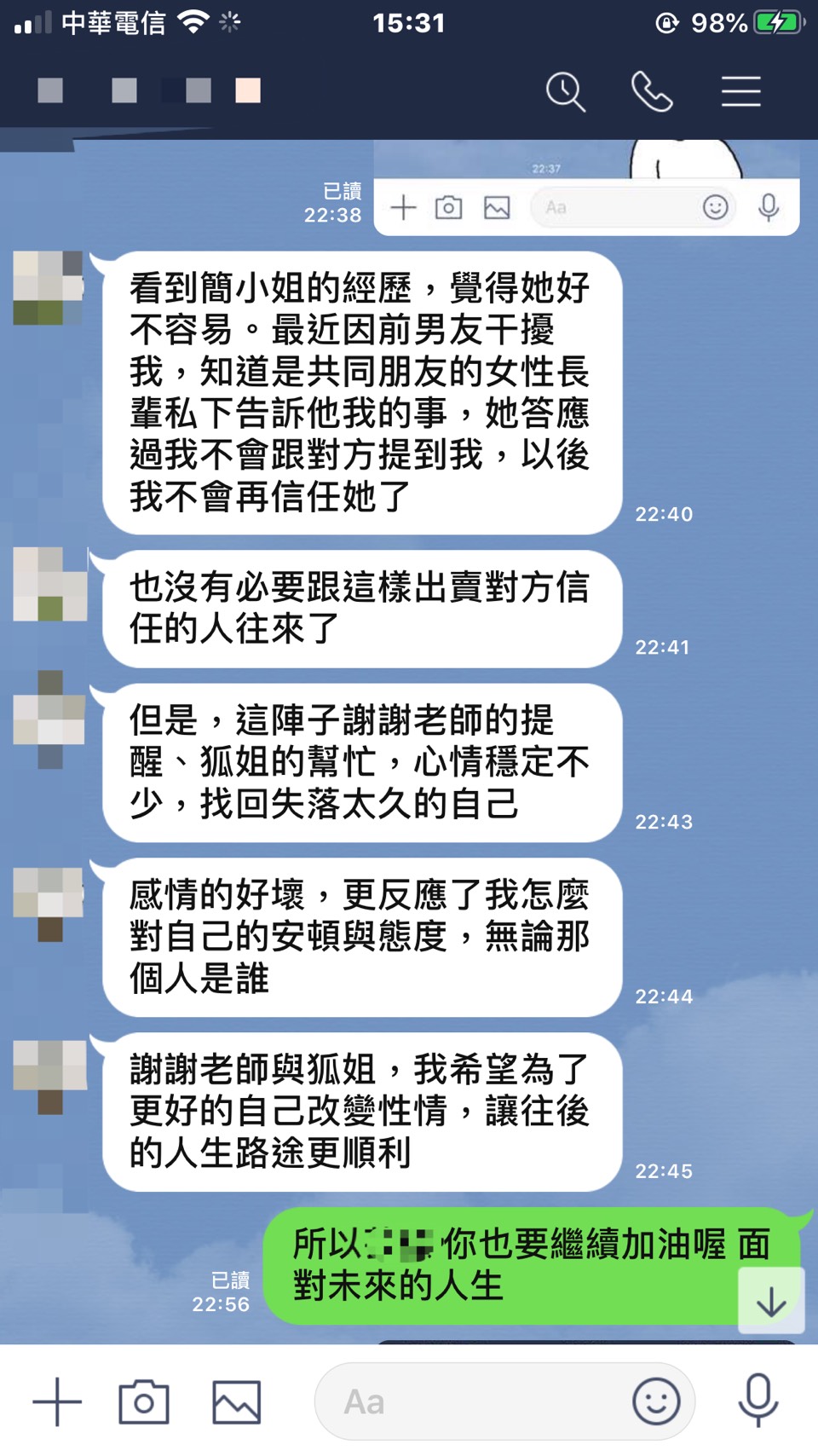Record a voice message
Image resolution: width=818 pixels, height=1456 pixels.
pyautogui.click(x=758, y=1401)
